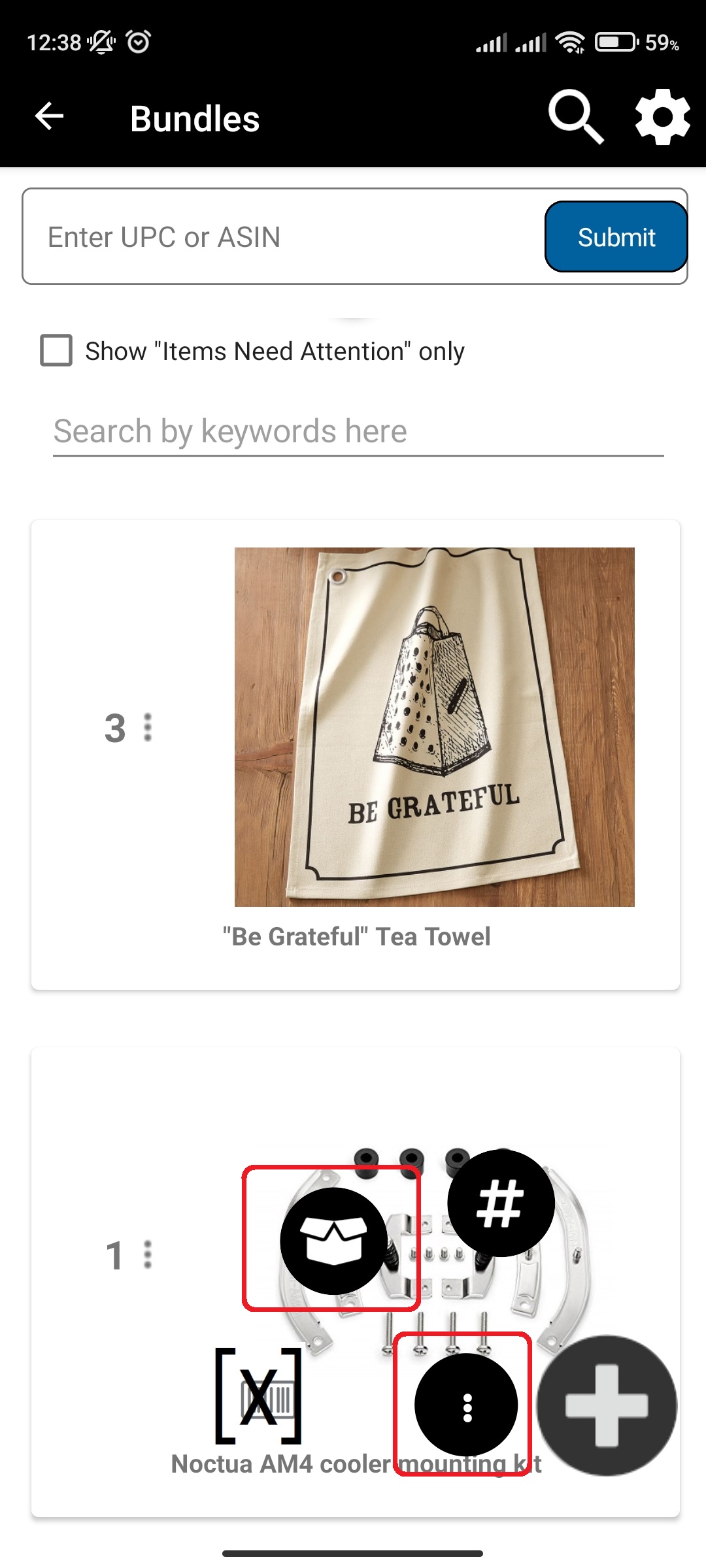
Task: Open the search magnifier in the app bar
Action: 575,118
